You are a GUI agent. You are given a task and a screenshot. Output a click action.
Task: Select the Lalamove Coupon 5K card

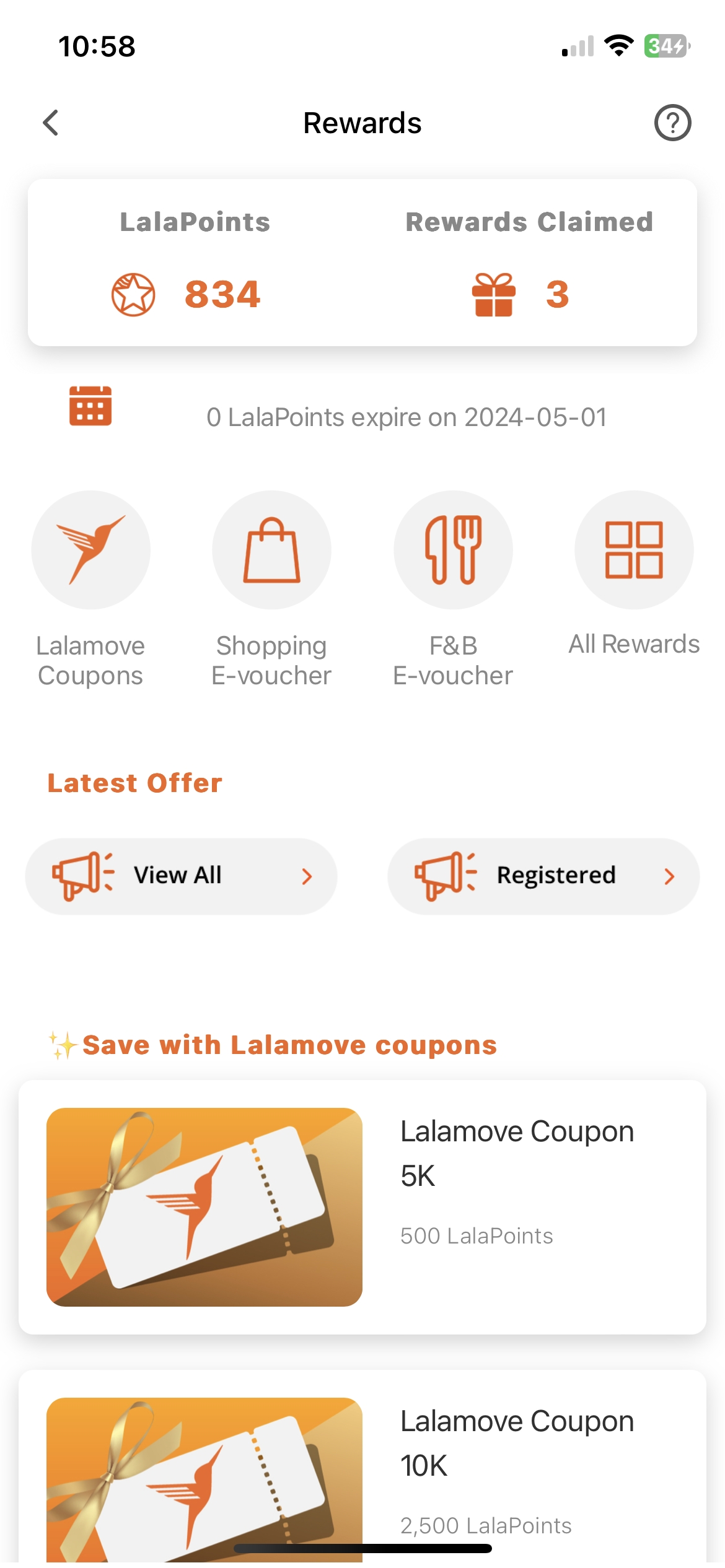tap(362, 1206)
